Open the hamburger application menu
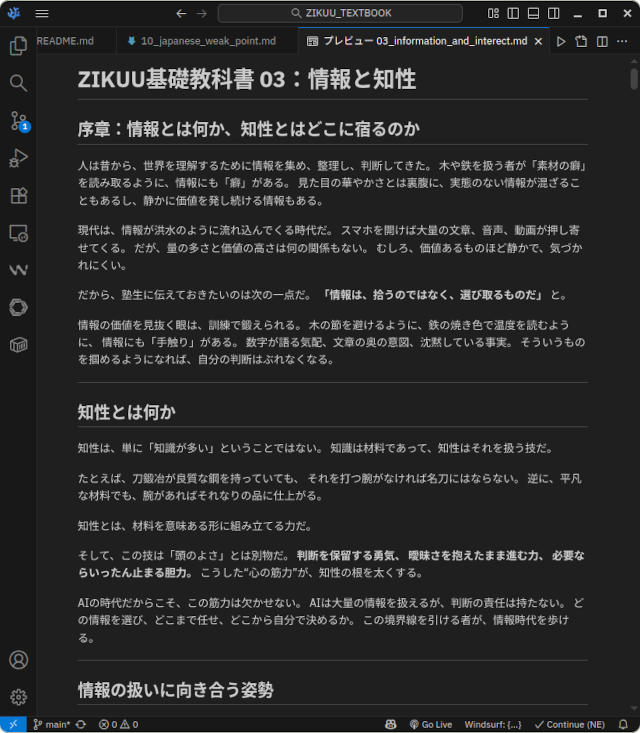640x733 pixels. click(42, 13)
